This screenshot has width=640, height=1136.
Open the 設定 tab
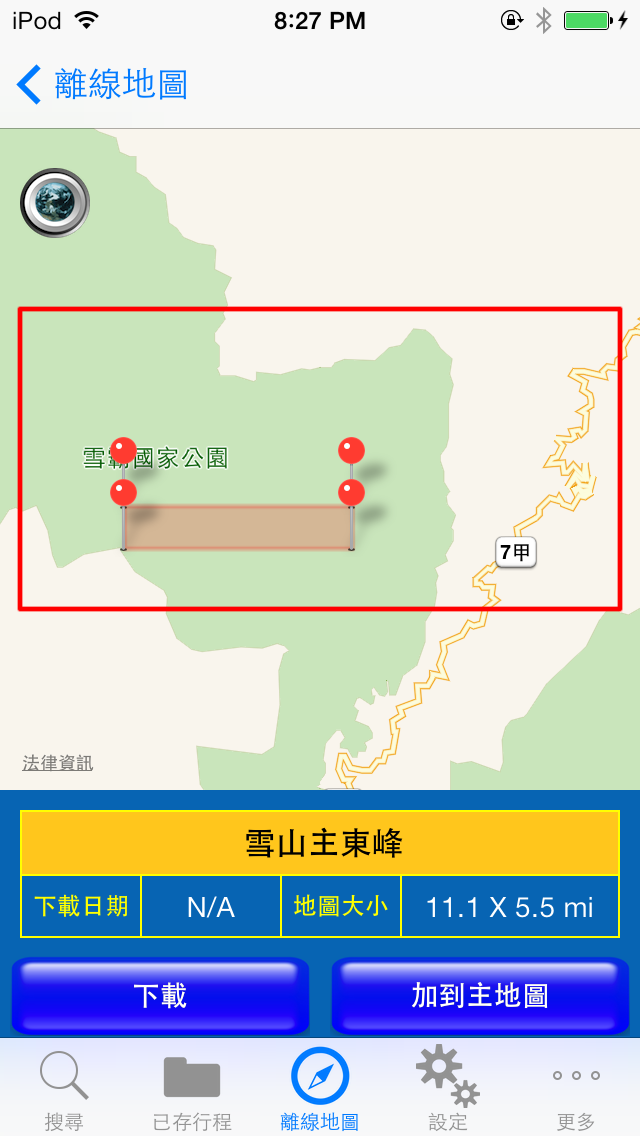click(448, 1090)
